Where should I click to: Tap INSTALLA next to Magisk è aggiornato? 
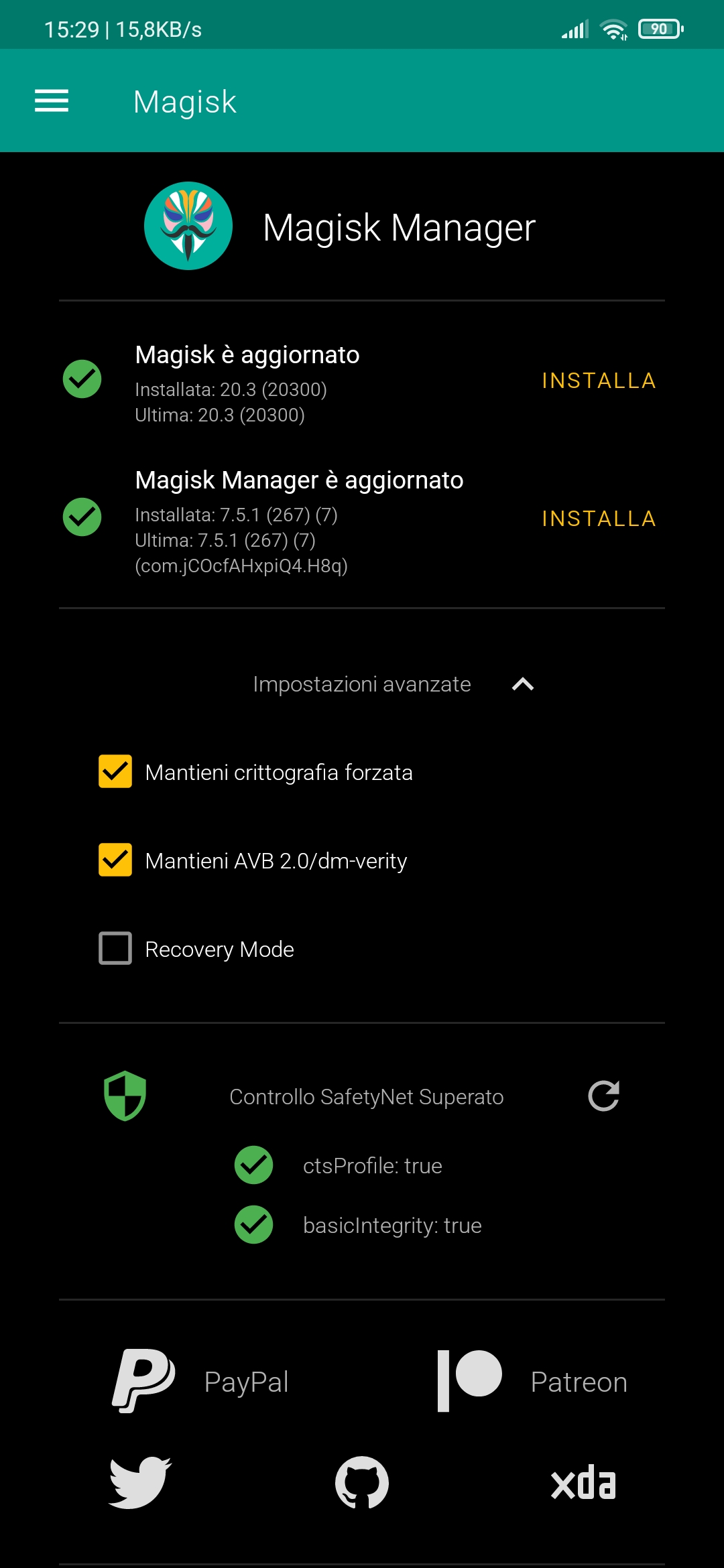coord(599,381)
